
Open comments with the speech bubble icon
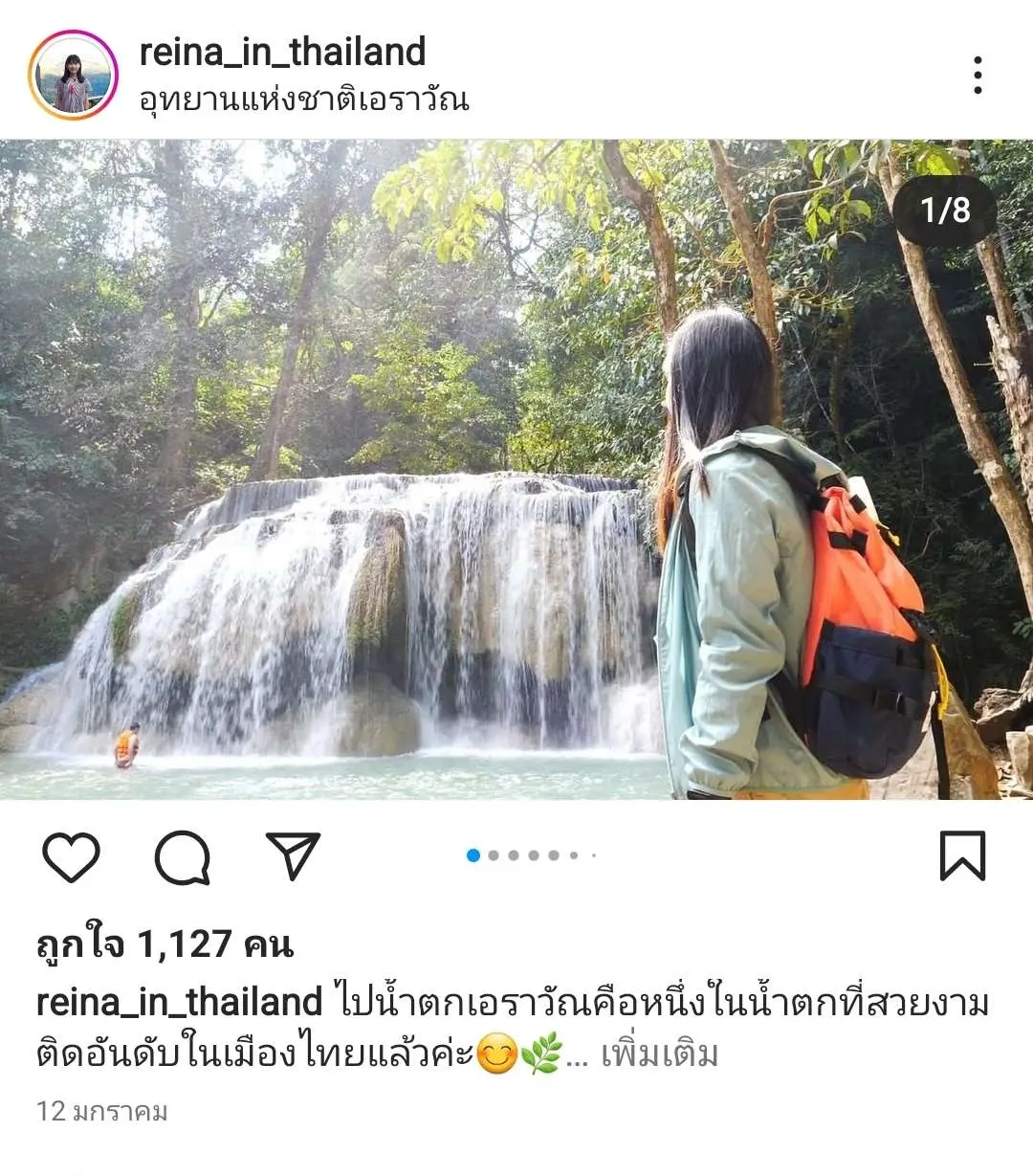point(182,855)
